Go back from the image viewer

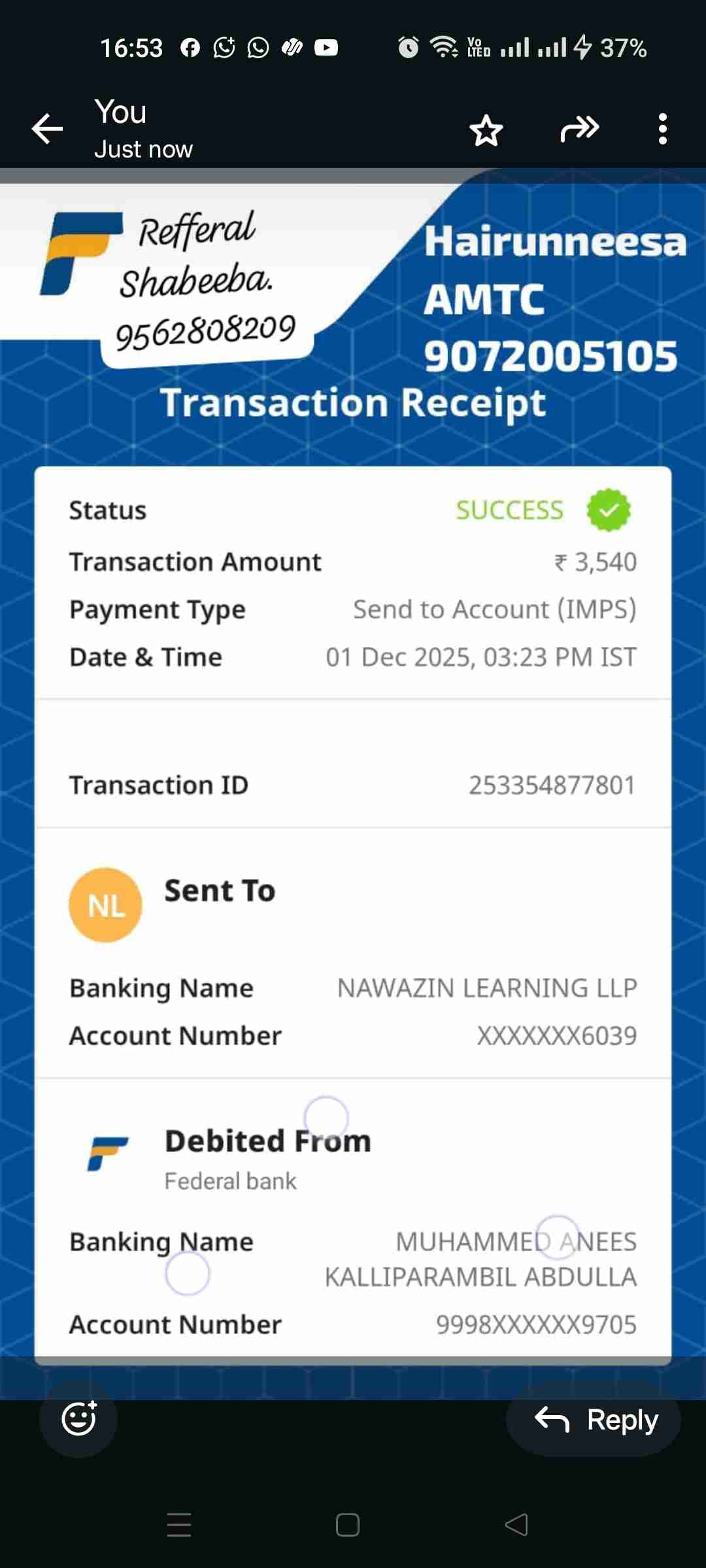coord(48,129)
